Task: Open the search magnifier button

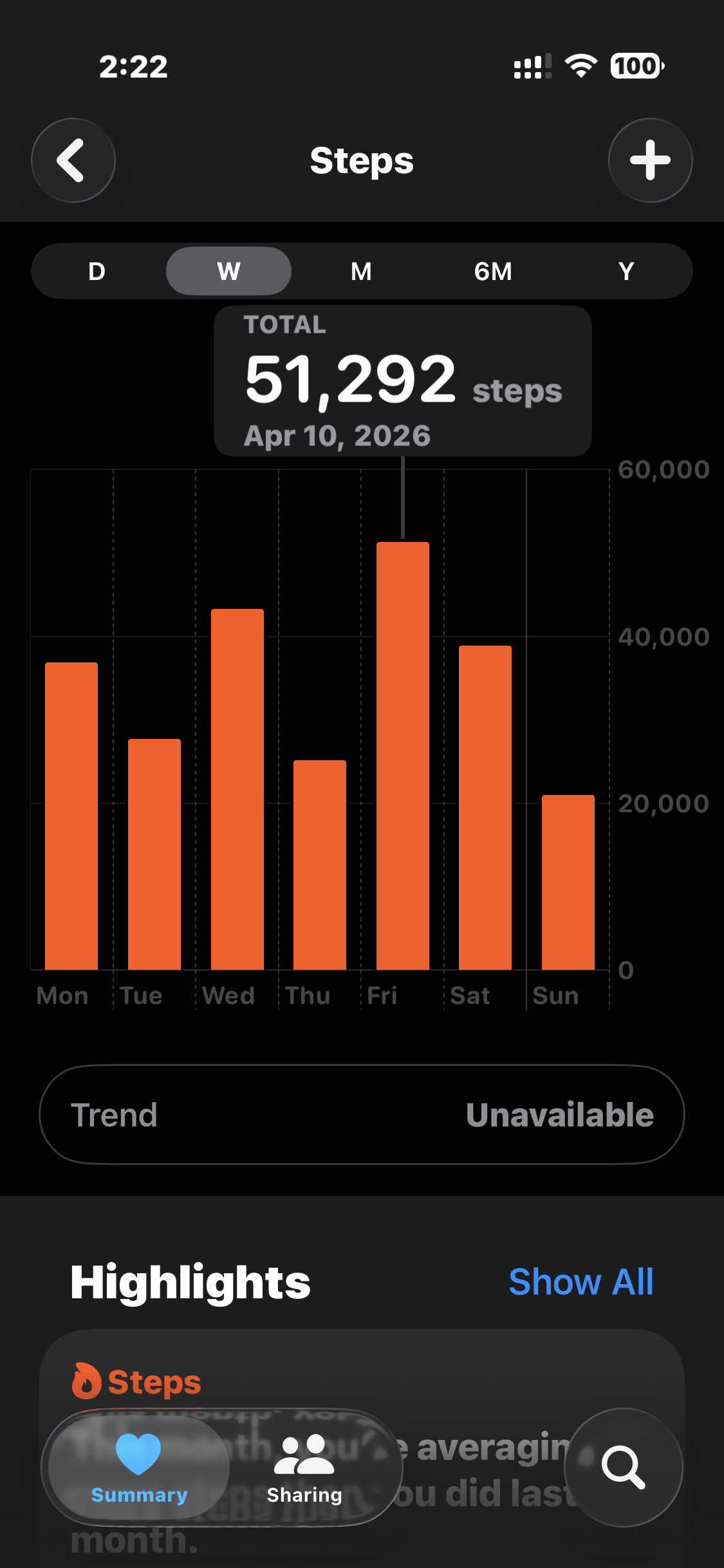Action: coord(623,1467)
